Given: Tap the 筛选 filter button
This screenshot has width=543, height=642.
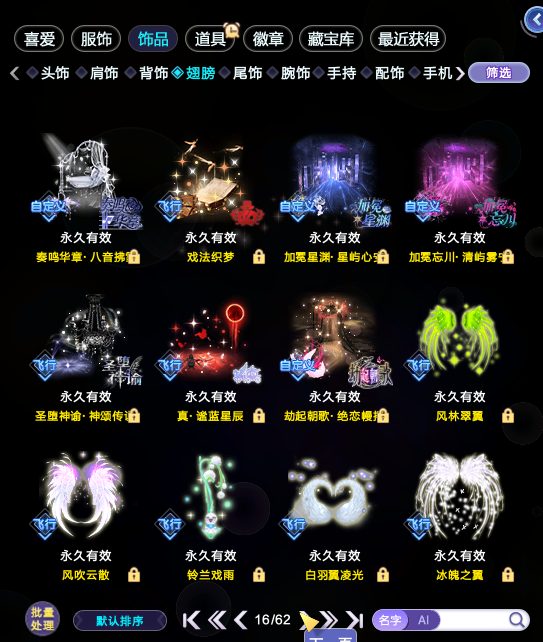Looking at the screenshot, I should coord(499,73).
